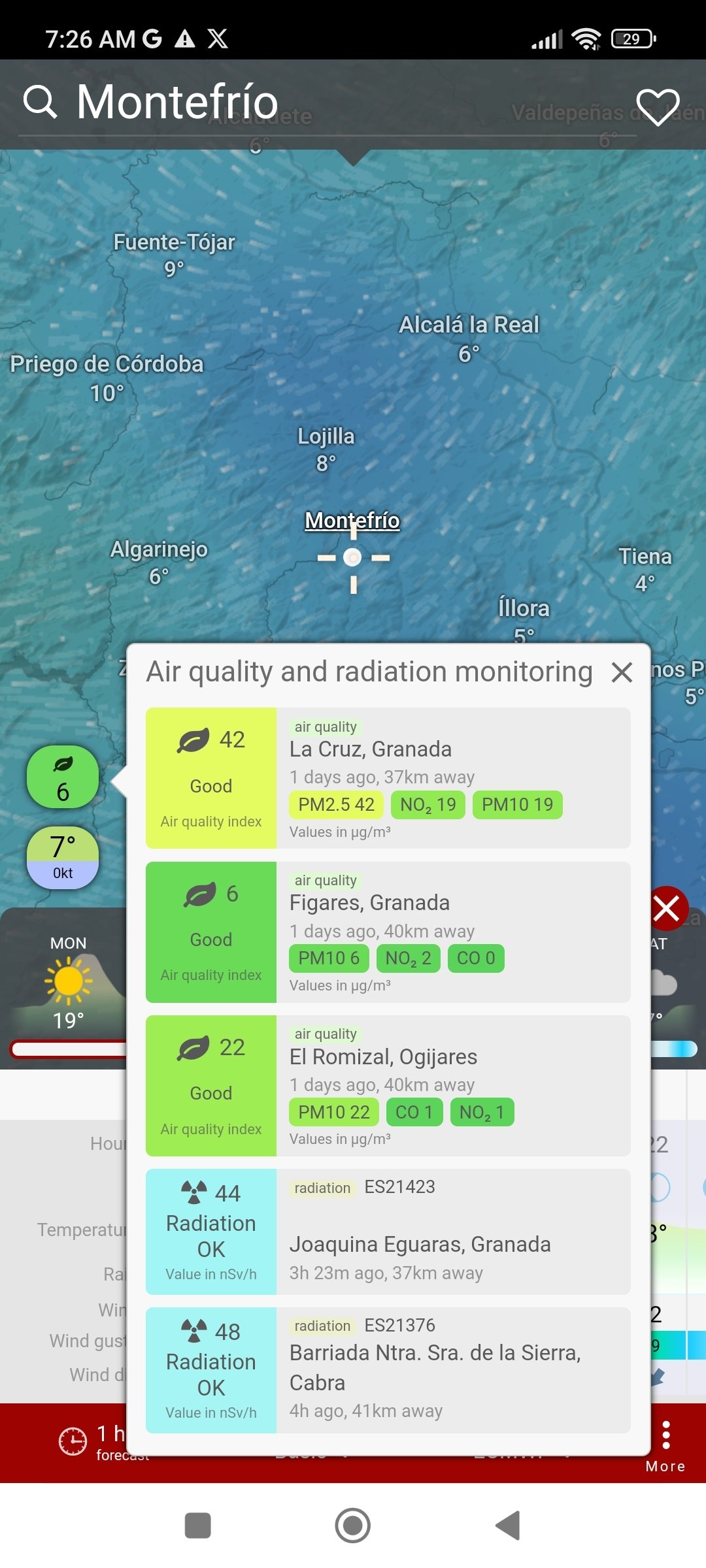Tap the green air quality index 6 badge

coord(63,777)
